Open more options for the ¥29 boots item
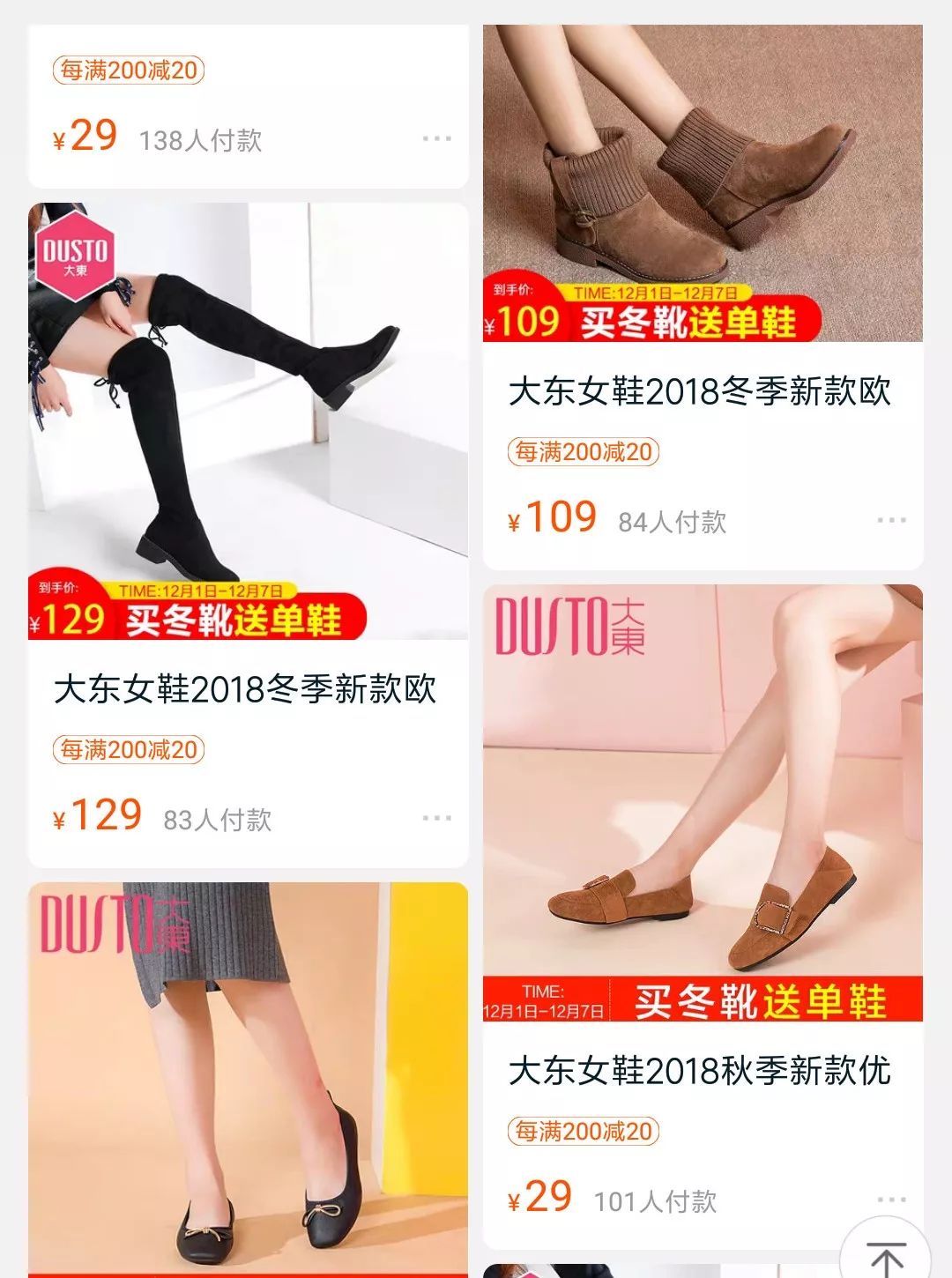 [x=434, y=139]
